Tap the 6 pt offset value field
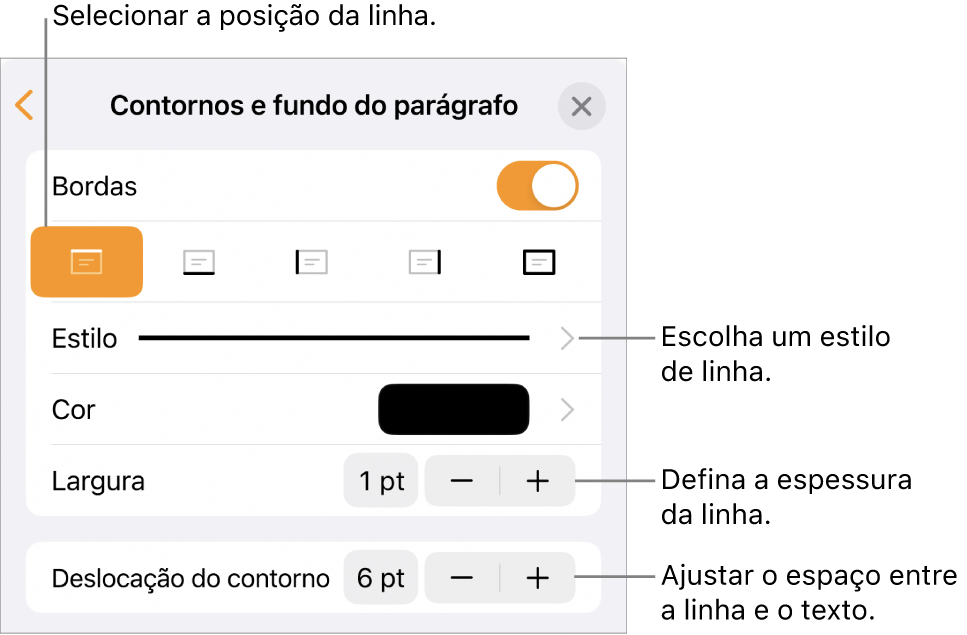This screenshot has height=635, width=967. click(381, 577)
